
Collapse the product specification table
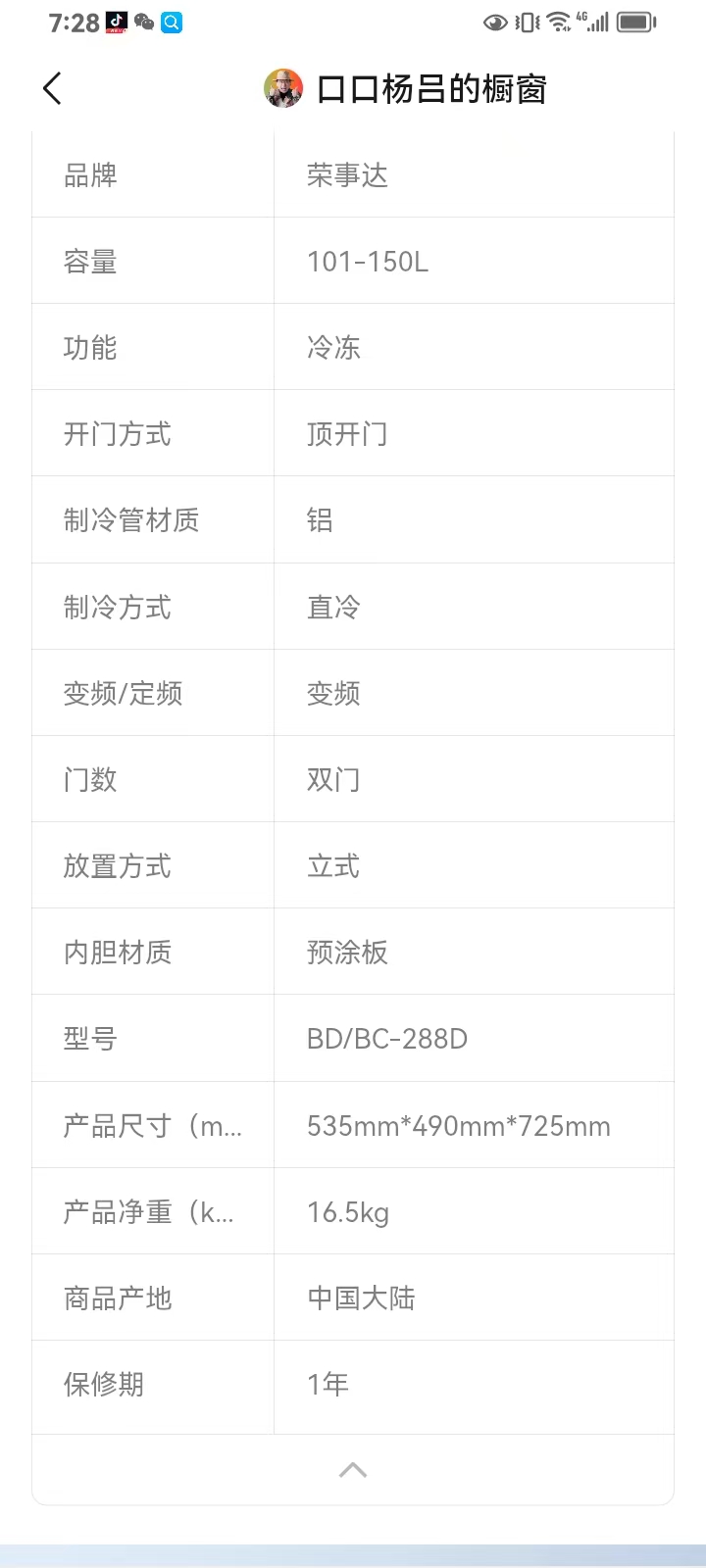tap(353, 1469)
